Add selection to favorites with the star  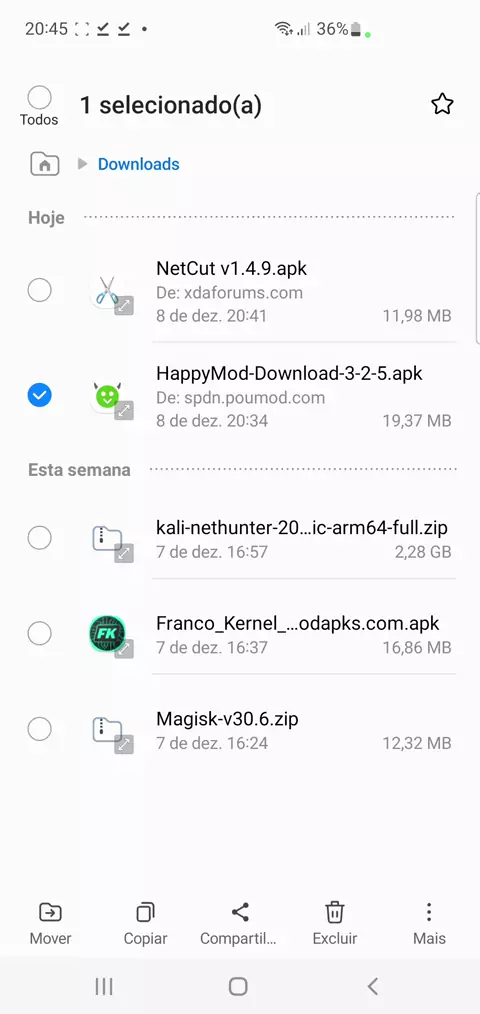pos(442,104)
